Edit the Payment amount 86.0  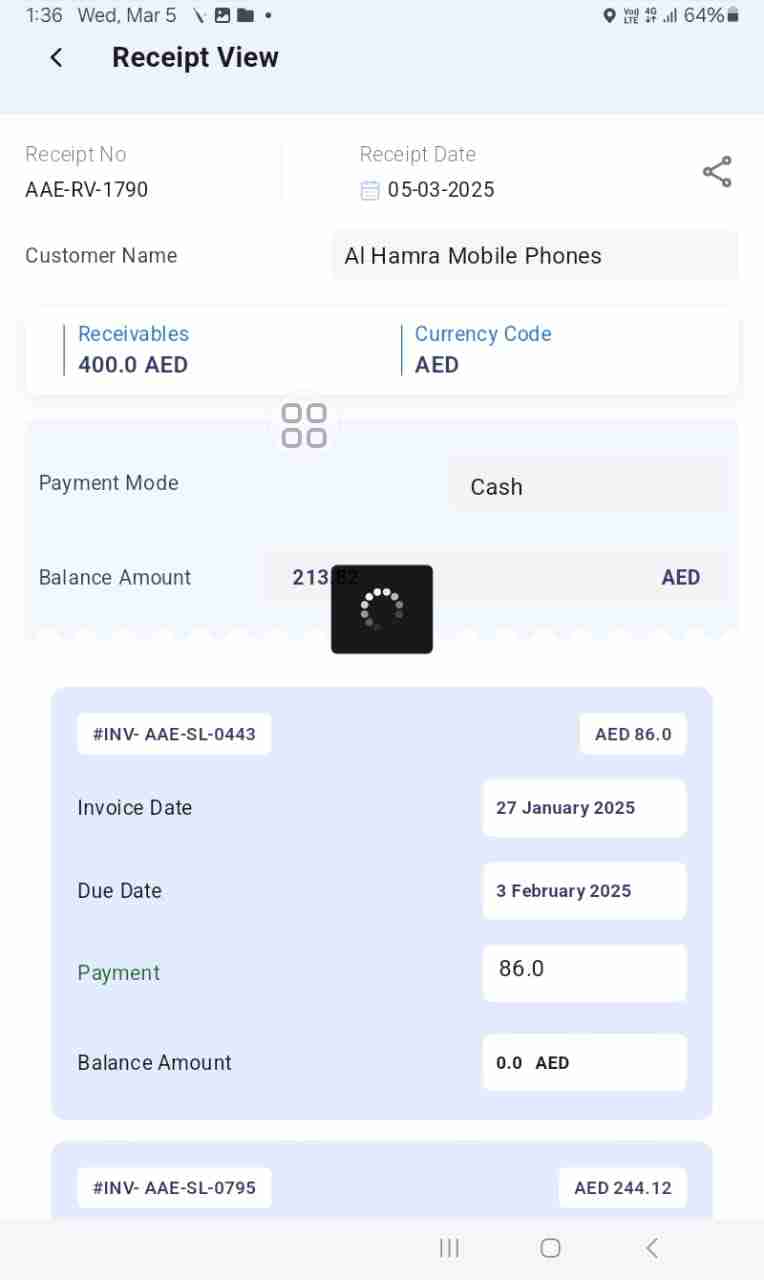584,971
